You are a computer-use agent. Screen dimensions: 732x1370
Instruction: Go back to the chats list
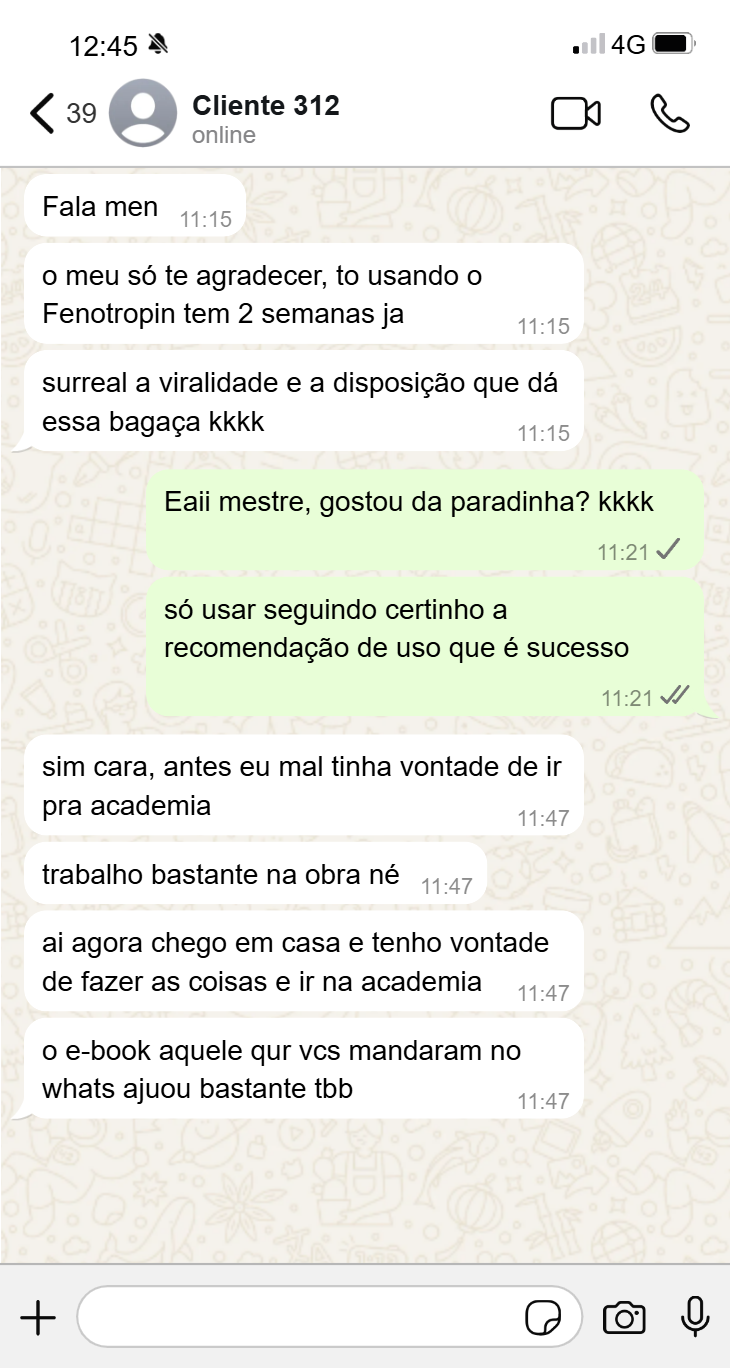42,113
